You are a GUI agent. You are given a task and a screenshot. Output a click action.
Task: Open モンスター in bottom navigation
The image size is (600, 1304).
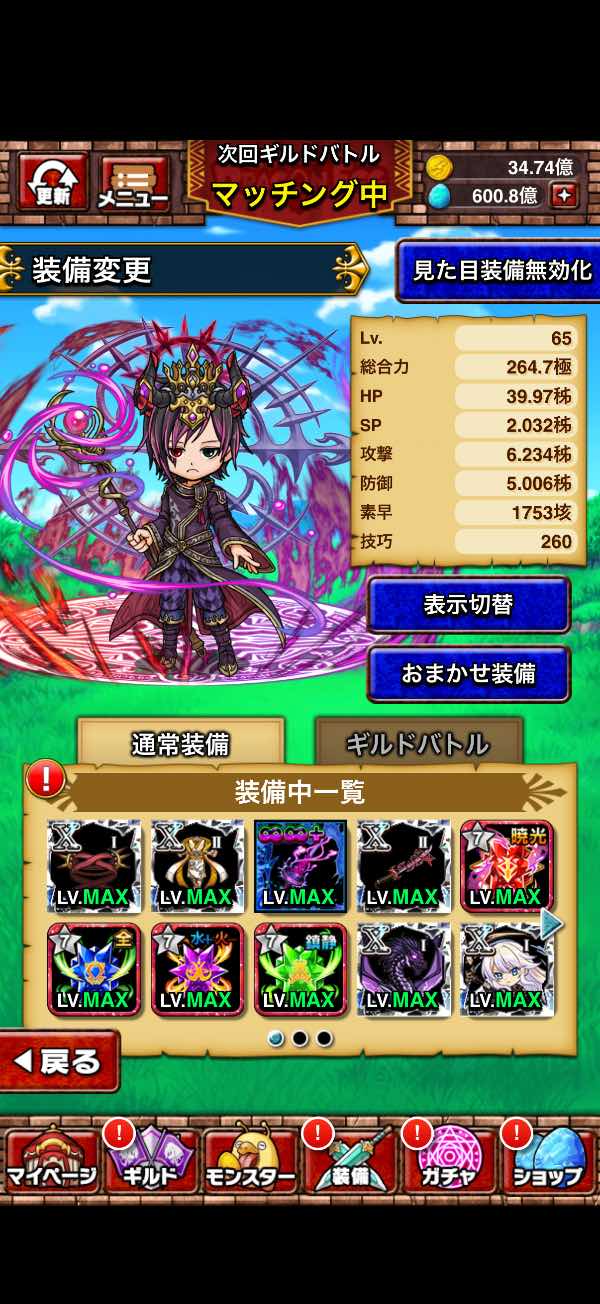pyautogui.click(x=250, y=1161)
